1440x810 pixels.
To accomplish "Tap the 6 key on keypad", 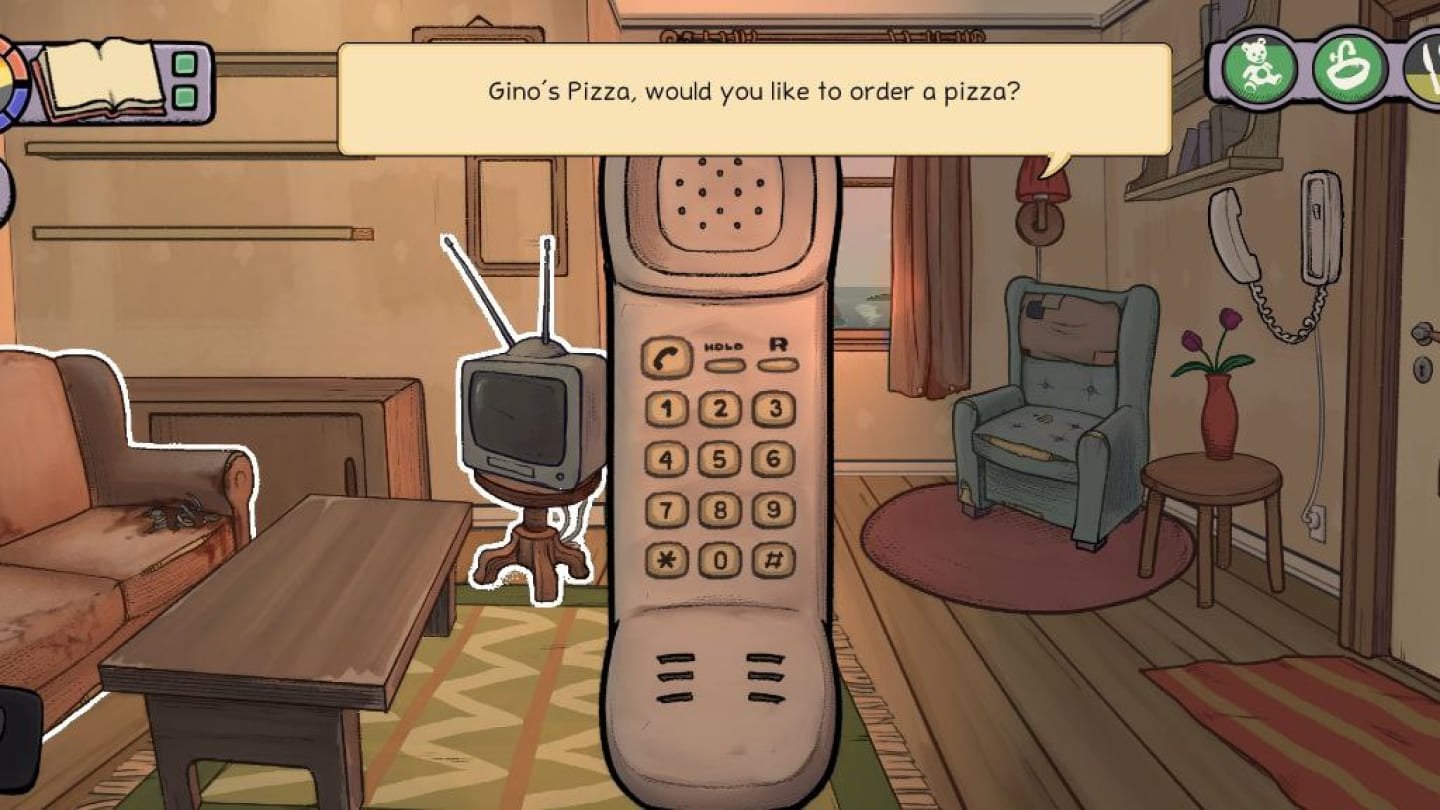I will pyautogui.click(x=773, y=459).
